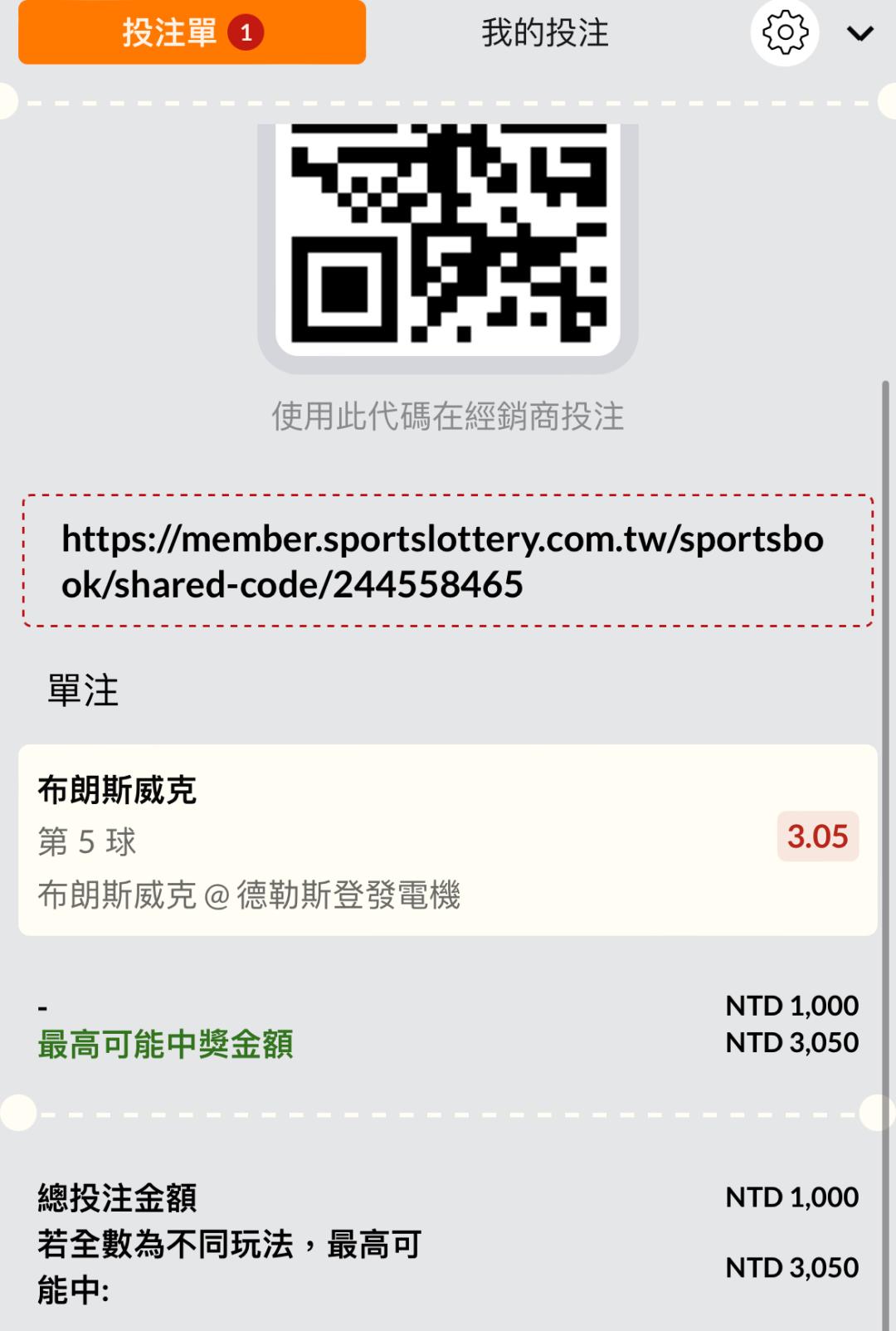Switch to the 投注單 tab
The width and height of the screenshot is (896, 1331).
(192, 32)
